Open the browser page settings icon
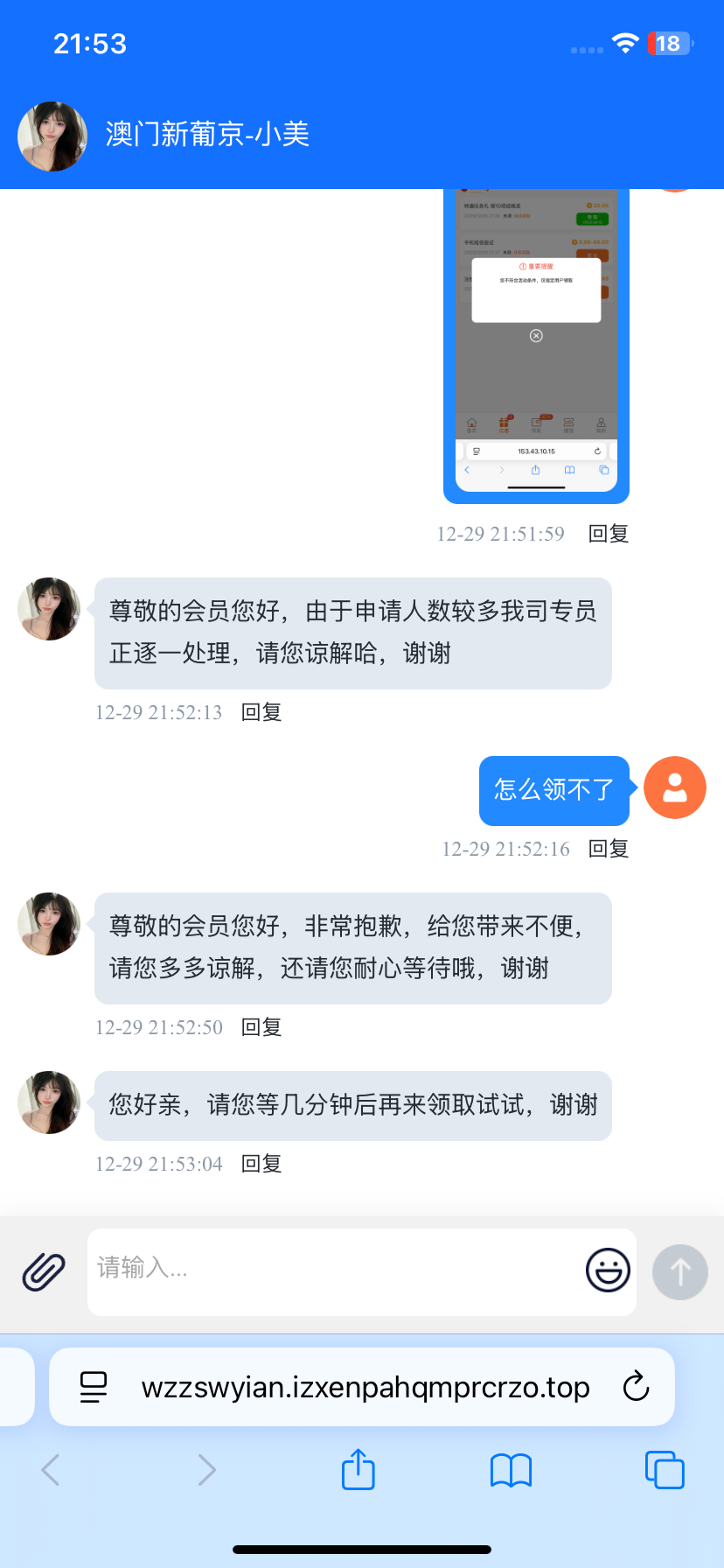The height and width of the screenshot is (1568, 724). 94,1387
